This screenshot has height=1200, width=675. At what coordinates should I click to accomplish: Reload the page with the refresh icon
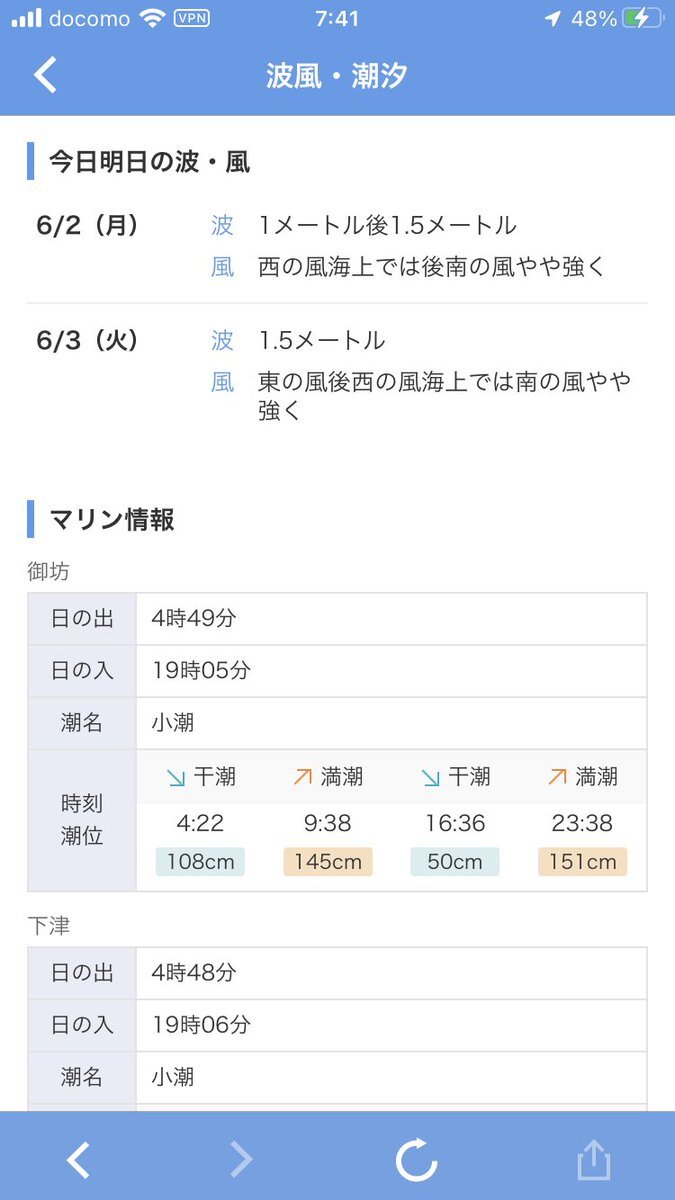pyautogui.click(x=416, y=1160)
